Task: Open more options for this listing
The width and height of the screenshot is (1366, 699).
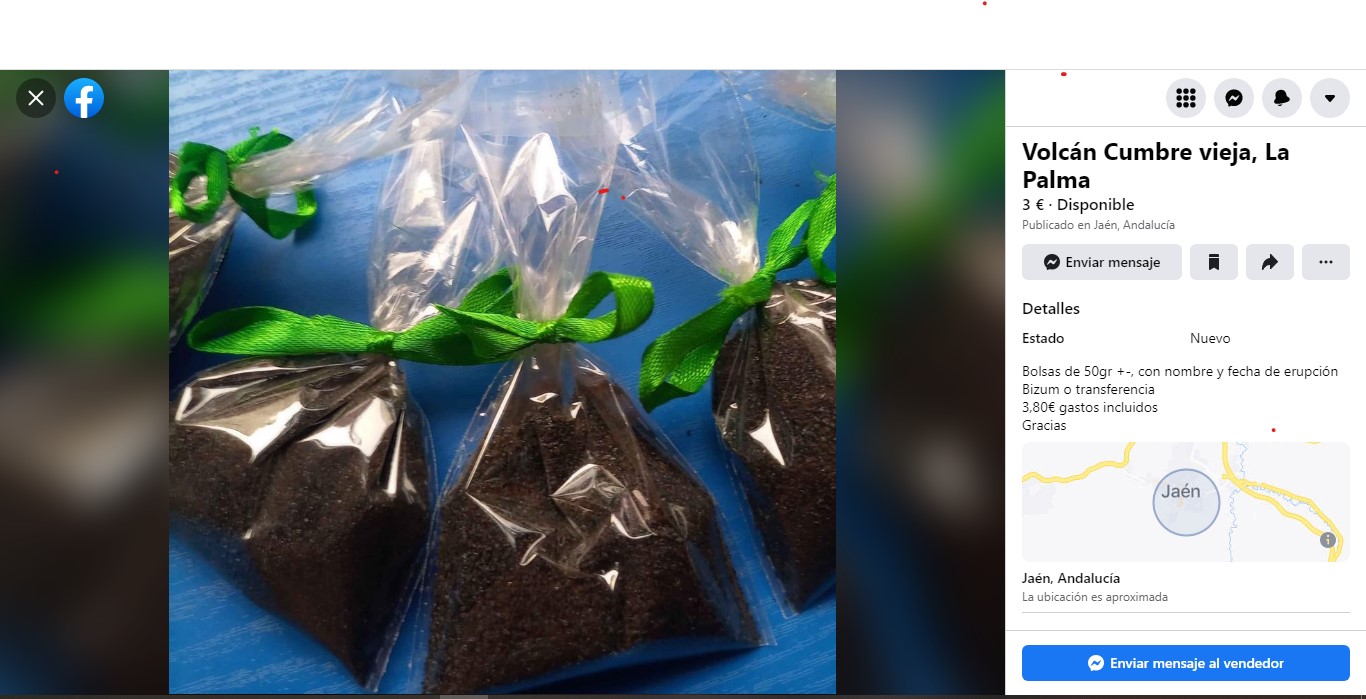Action: (1326, 262)
